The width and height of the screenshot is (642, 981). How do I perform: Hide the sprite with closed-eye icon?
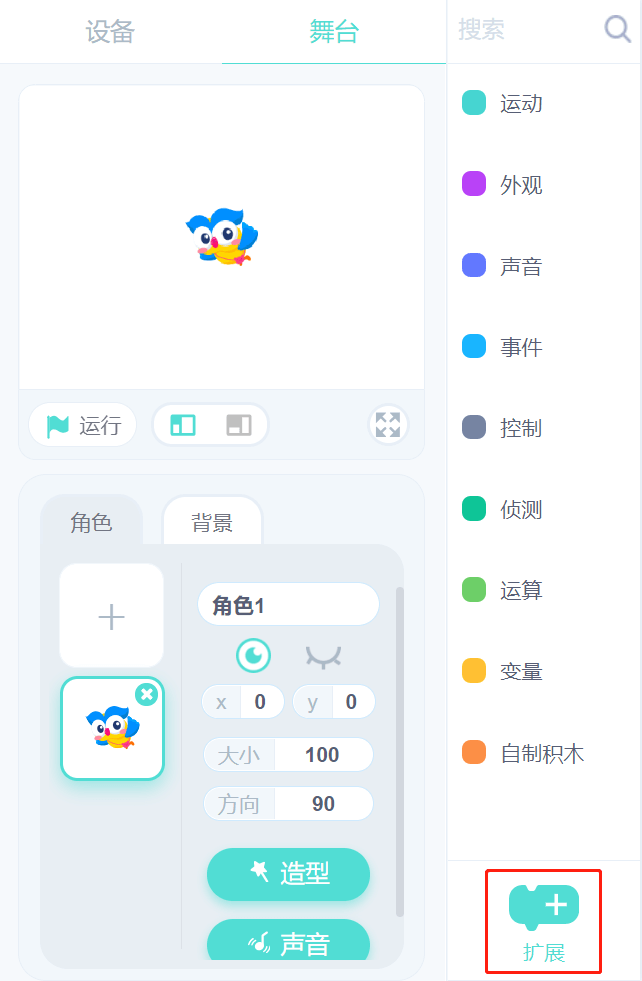pos(323,656)
